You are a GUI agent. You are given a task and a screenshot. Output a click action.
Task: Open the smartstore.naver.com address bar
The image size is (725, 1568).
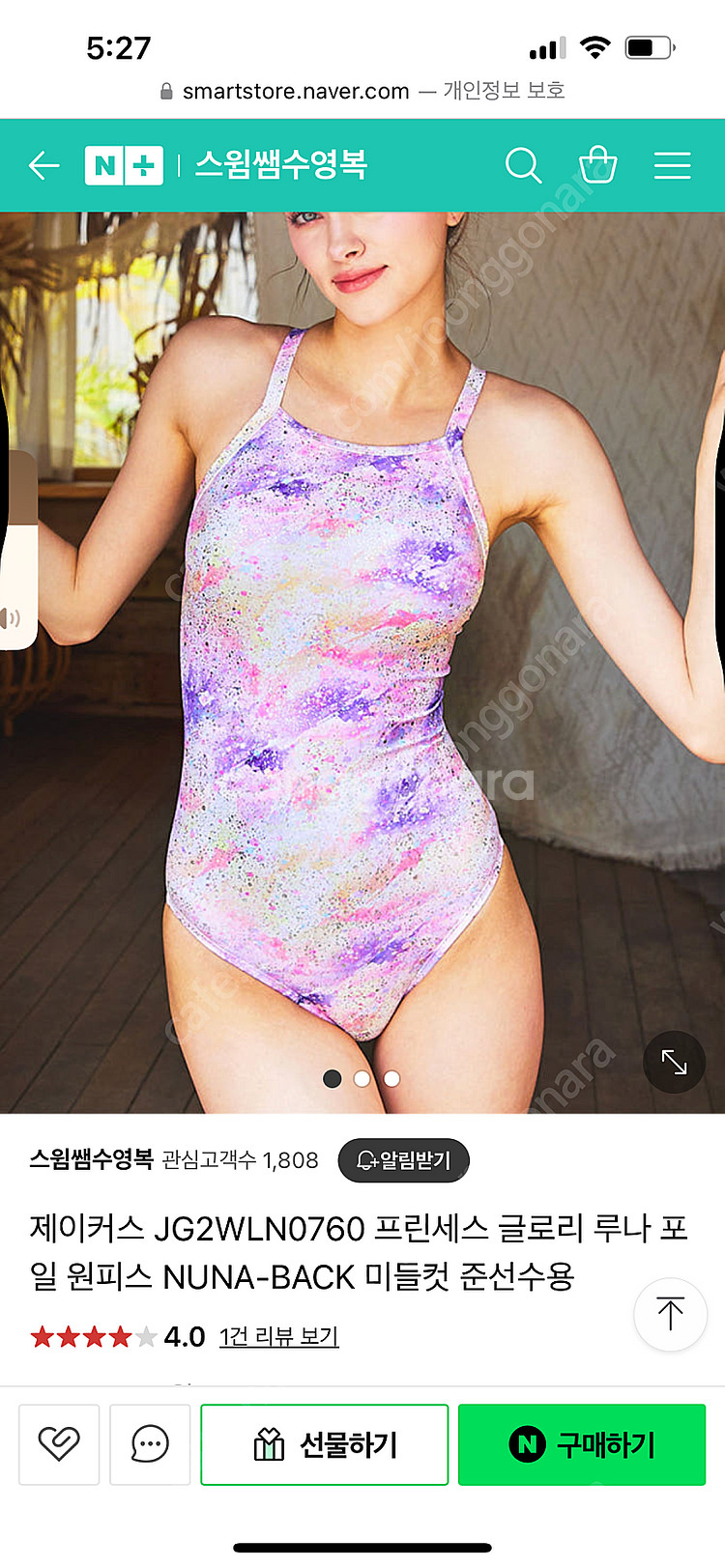tap(362, 91)
